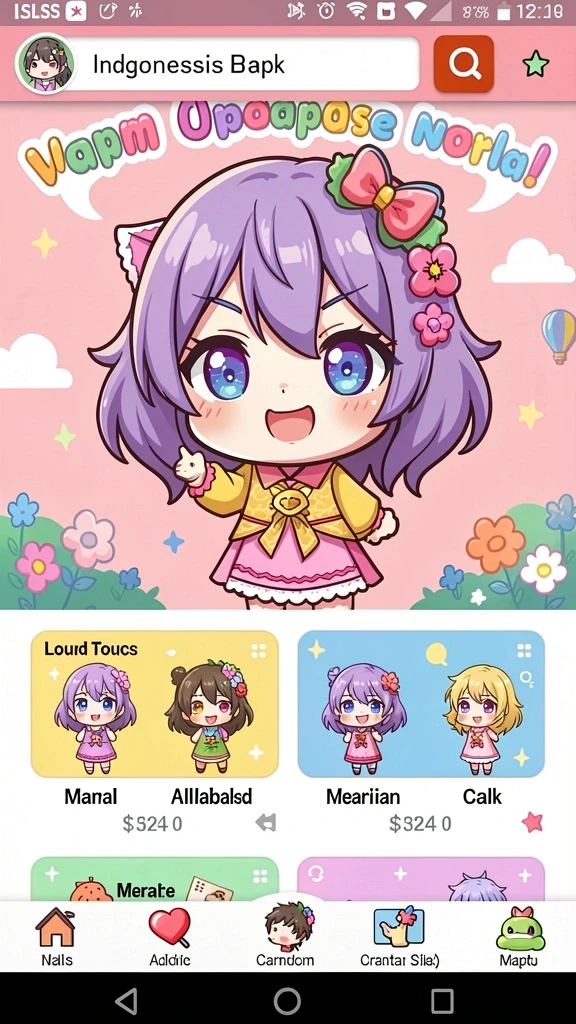Open the main purple-haired character banner
The width and height of the screenshot is (576, 1024).
point(288,356)
